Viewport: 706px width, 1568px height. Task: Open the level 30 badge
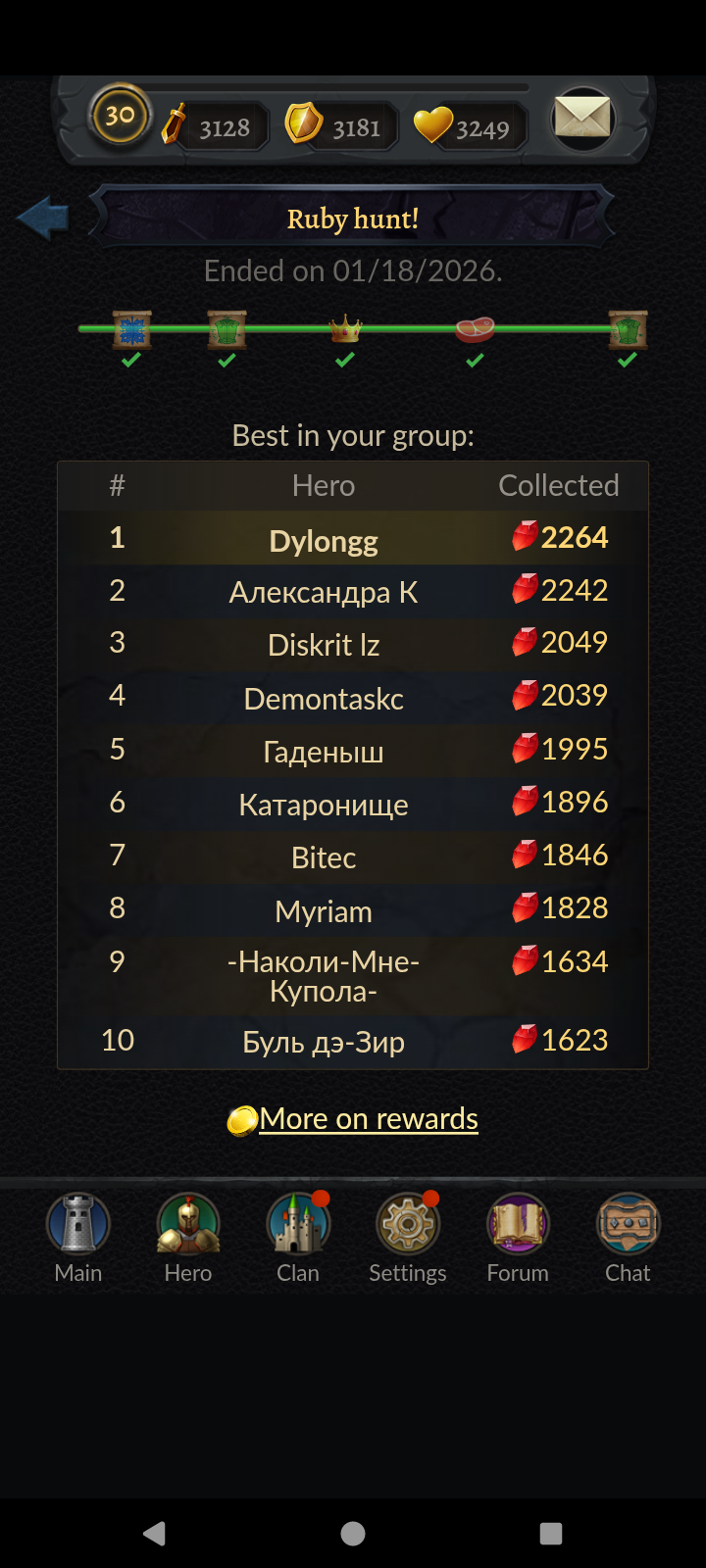(x=120, y=116)
